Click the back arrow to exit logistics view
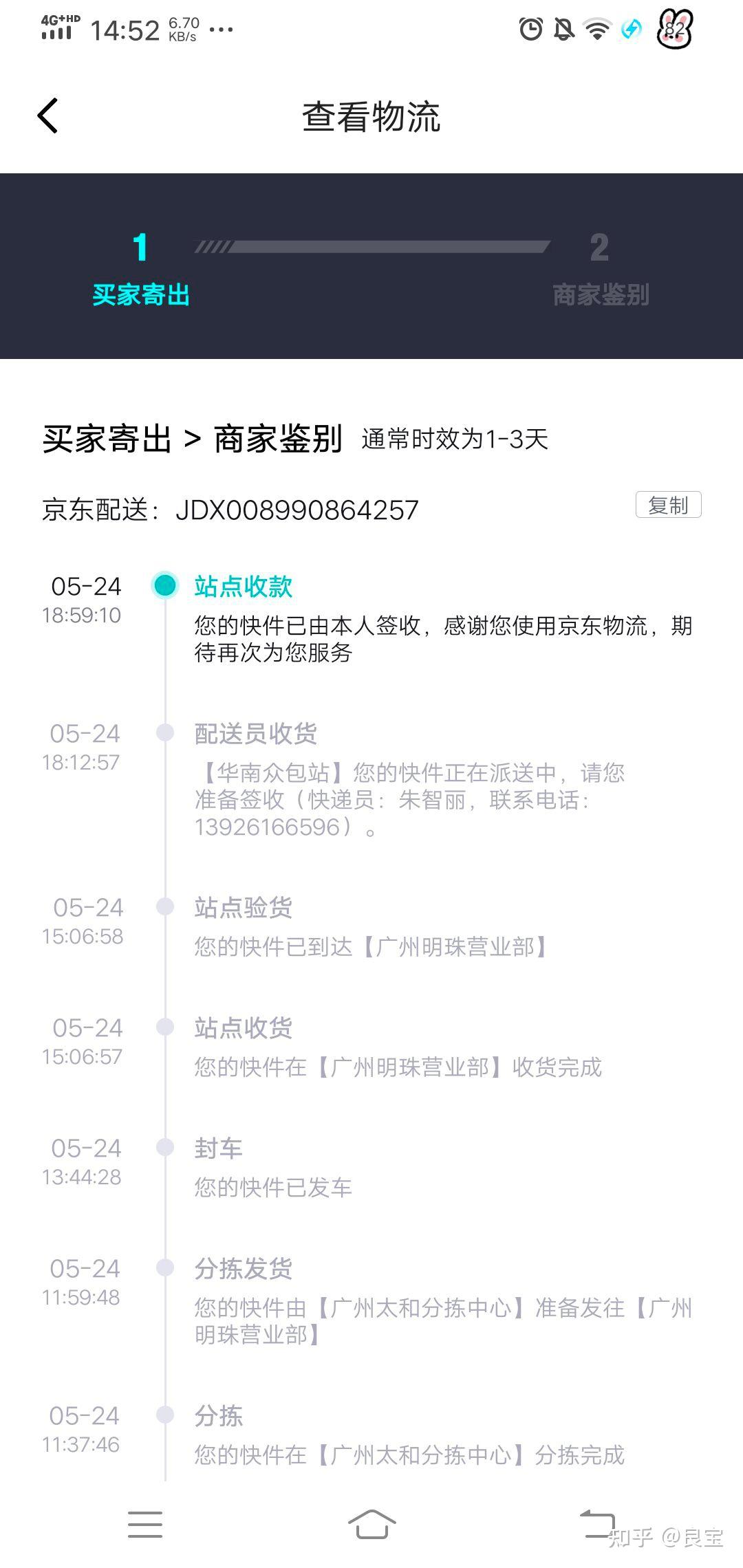 click(47, 115)
